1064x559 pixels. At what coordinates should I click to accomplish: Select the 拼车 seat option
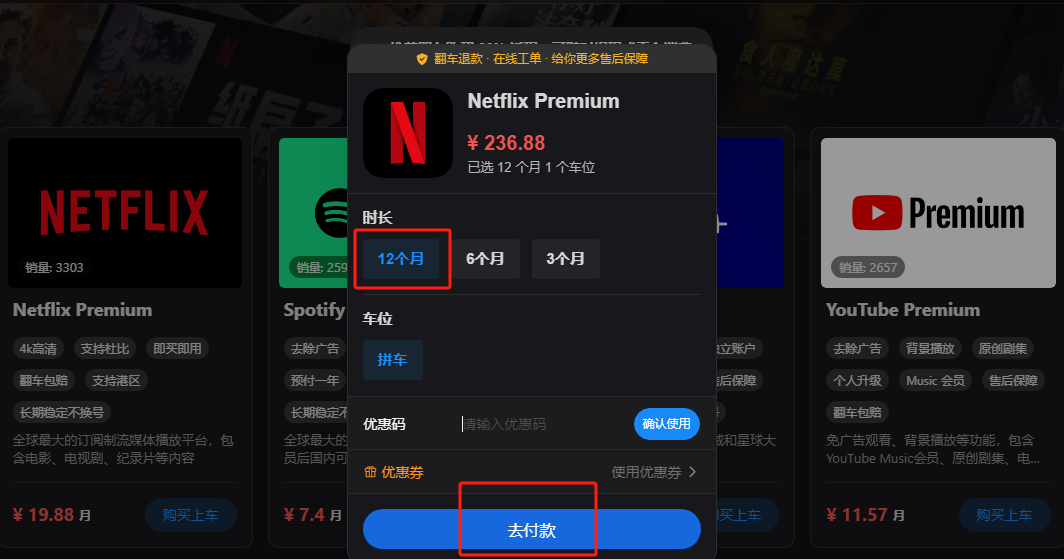click(x=392, y=360)
